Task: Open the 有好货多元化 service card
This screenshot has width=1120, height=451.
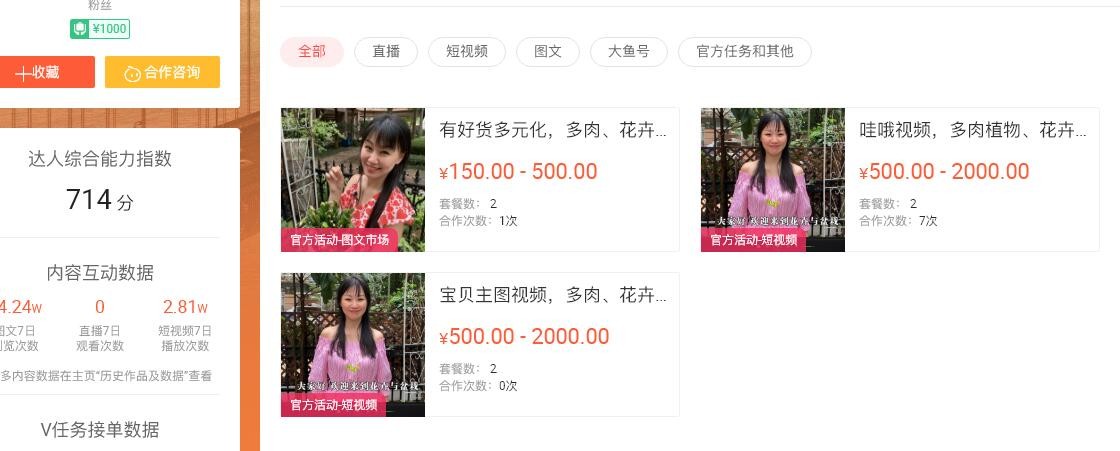Action: coord(480,179)
